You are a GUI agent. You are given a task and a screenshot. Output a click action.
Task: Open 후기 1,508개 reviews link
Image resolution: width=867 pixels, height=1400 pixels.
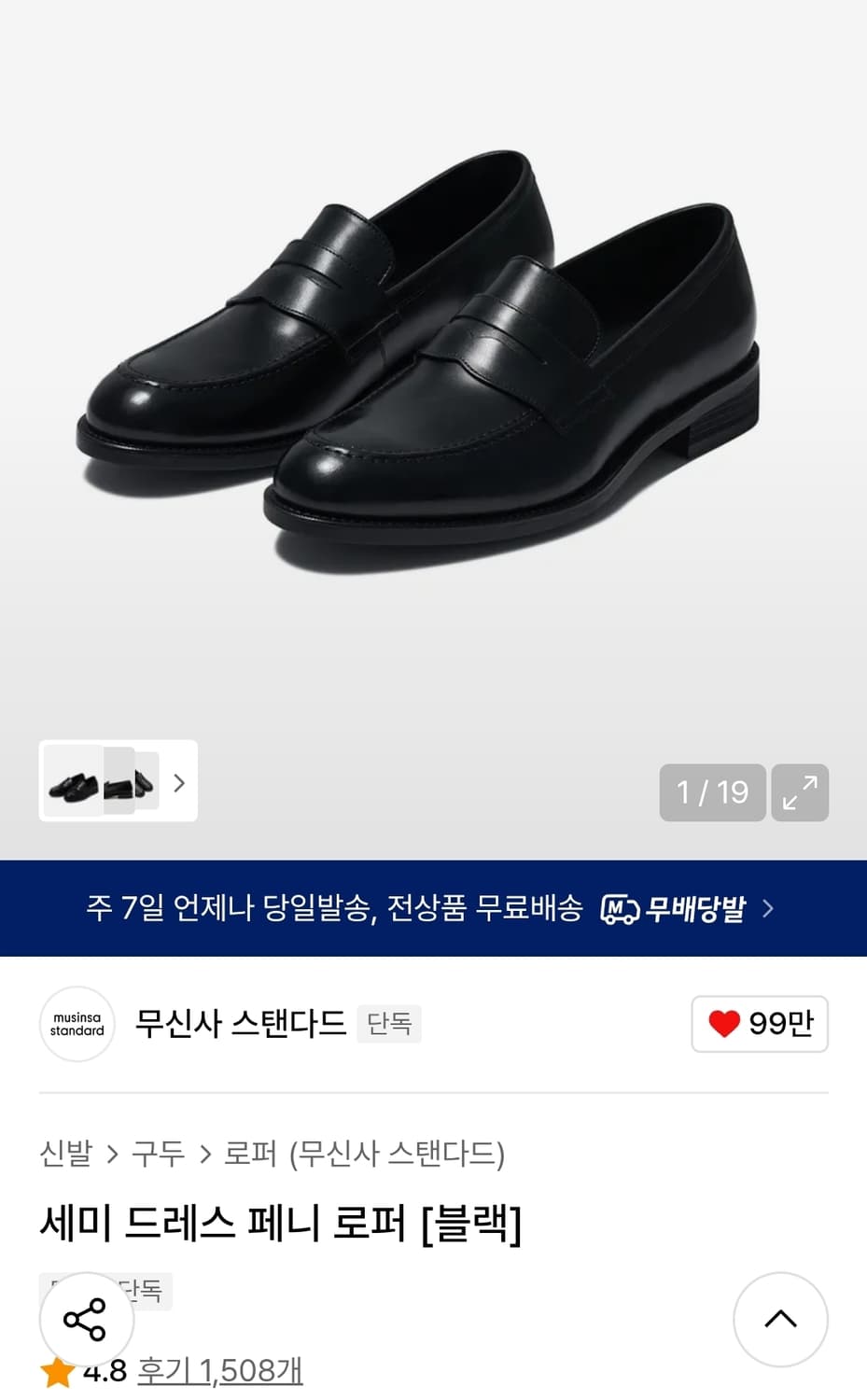(x=221, y=1369)
